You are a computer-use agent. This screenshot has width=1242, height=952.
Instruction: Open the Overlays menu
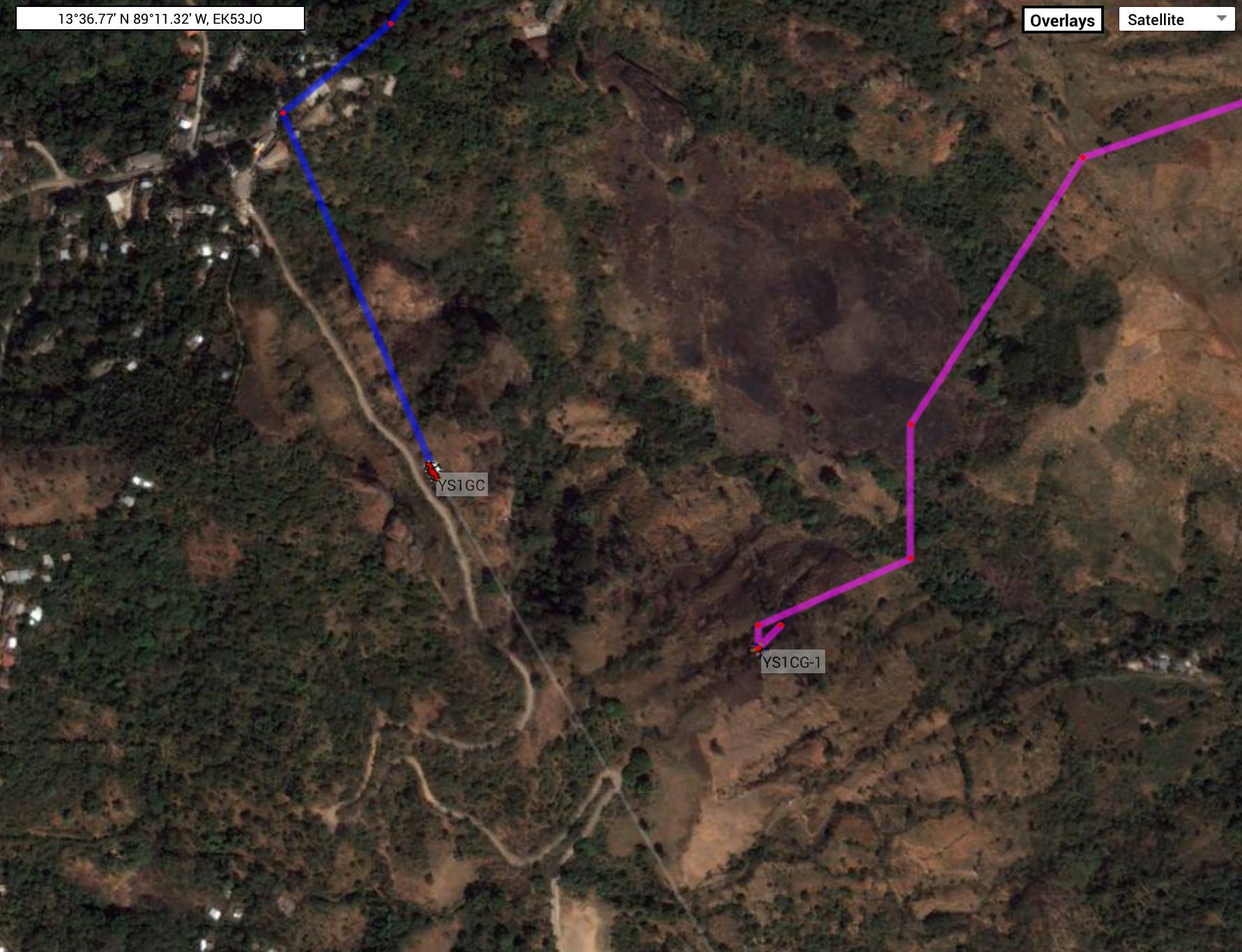[1061, 20]
